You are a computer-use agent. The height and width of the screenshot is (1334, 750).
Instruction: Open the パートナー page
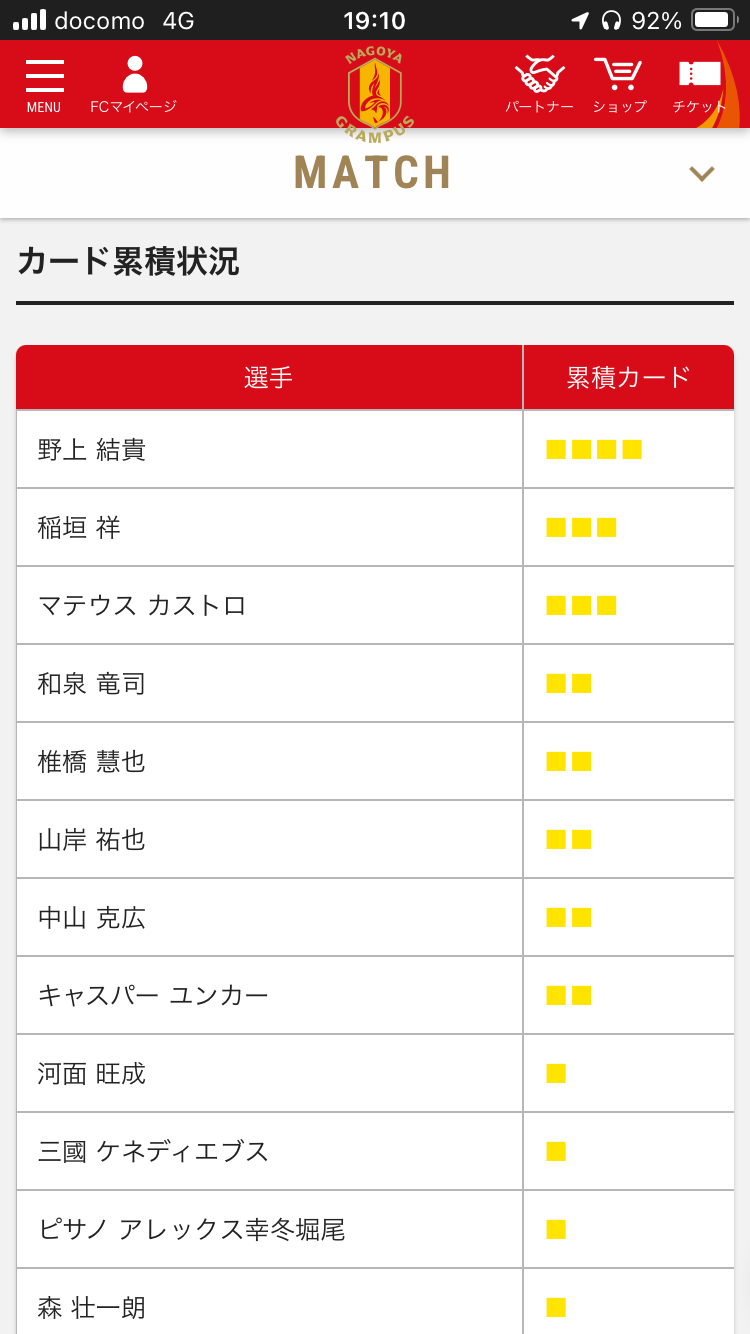539,85
